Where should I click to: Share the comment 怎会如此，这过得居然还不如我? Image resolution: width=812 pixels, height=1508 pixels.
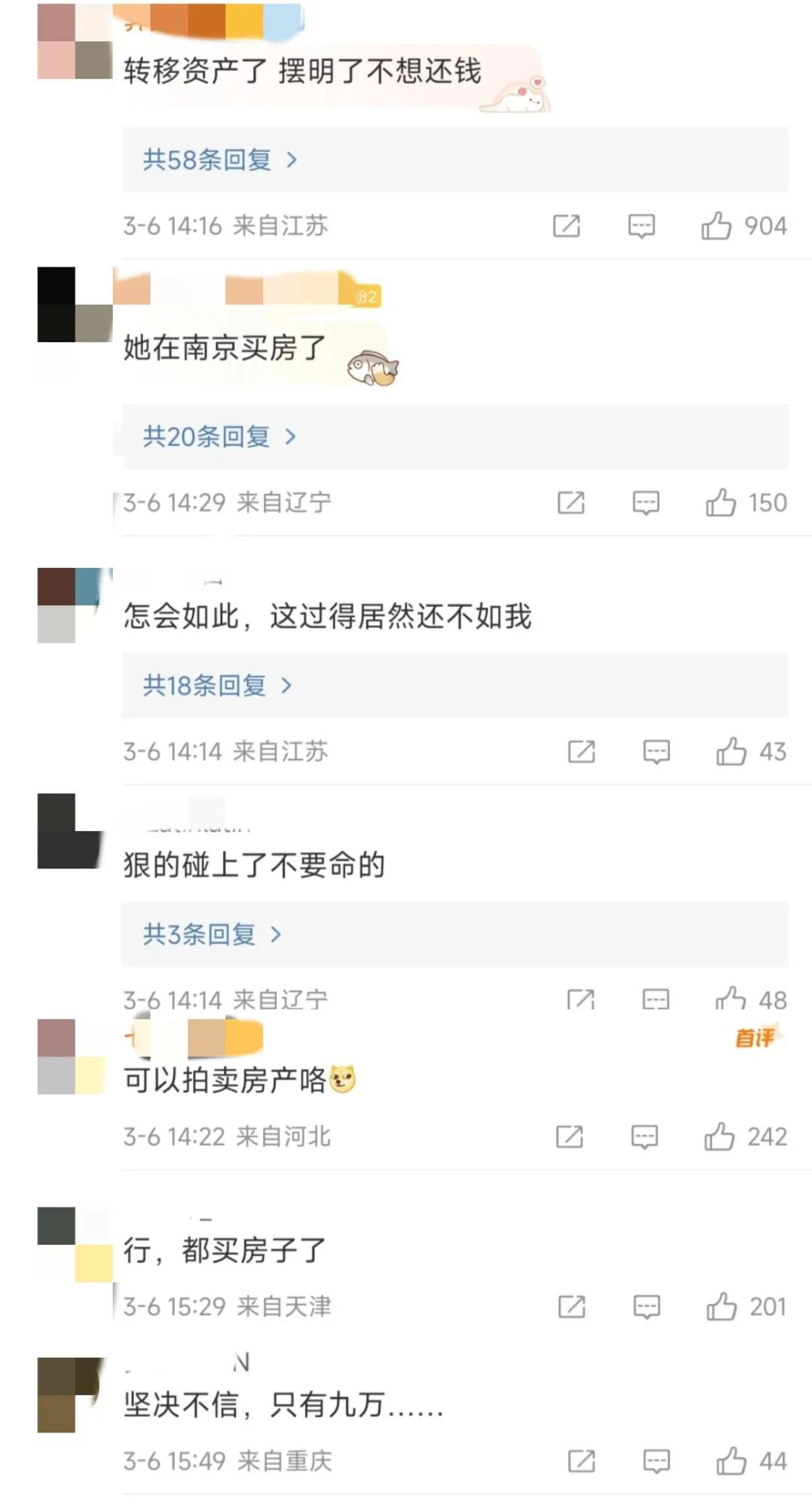(581, 752)
